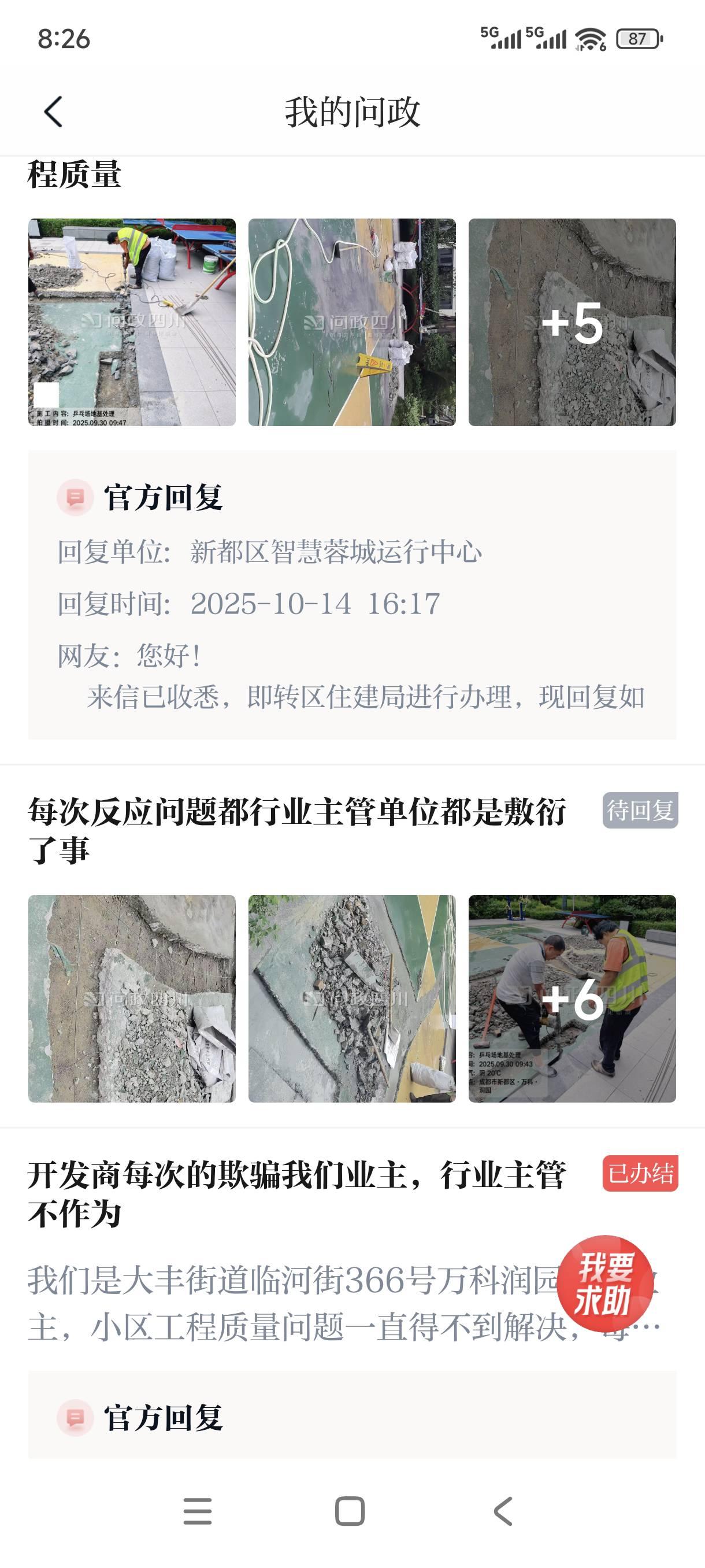Open the post 每次反应问题都行业主管单位都是敷衍了事
Viewport: 705px width, 1568px height.
297,830
